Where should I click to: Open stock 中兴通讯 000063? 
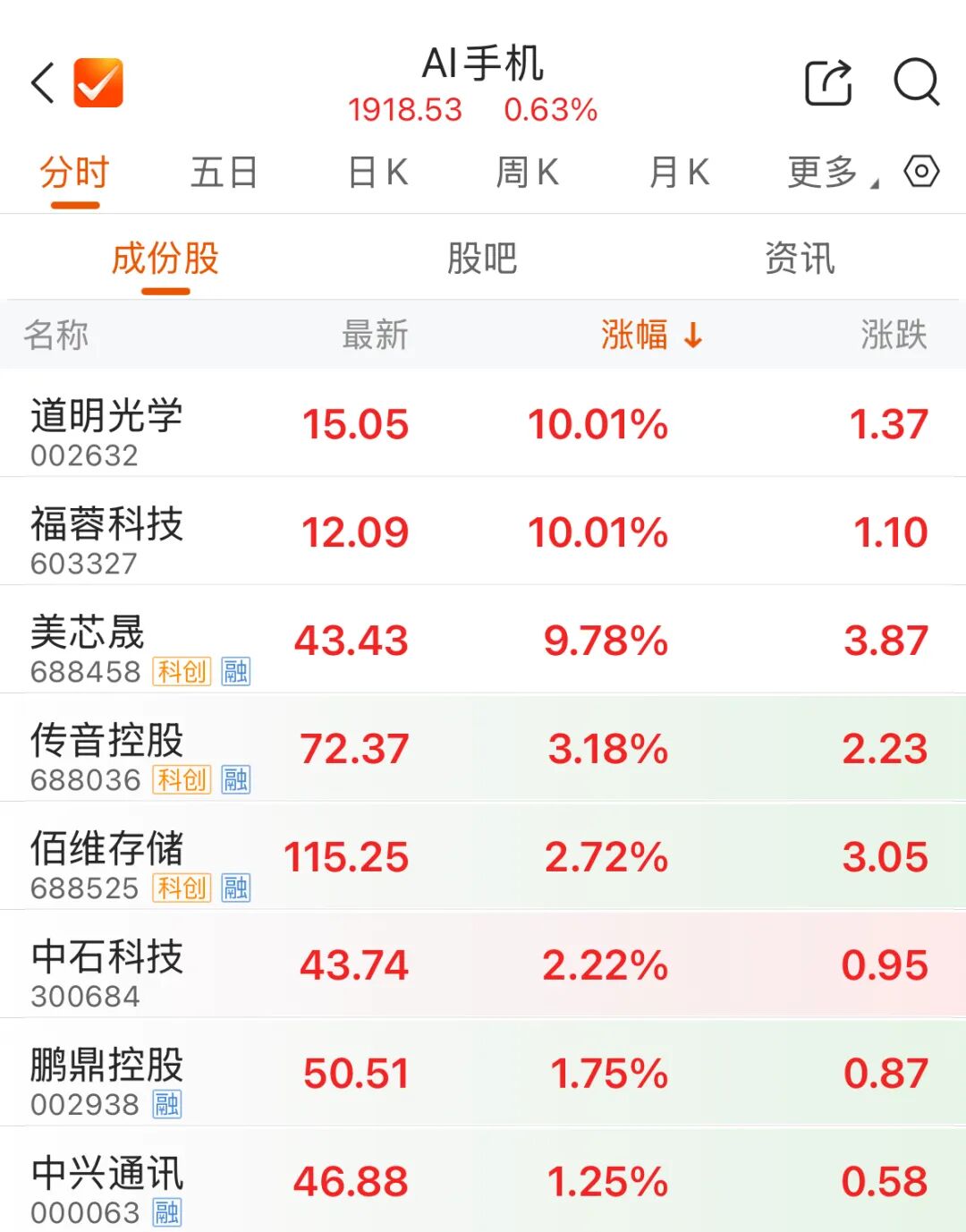107,1189
